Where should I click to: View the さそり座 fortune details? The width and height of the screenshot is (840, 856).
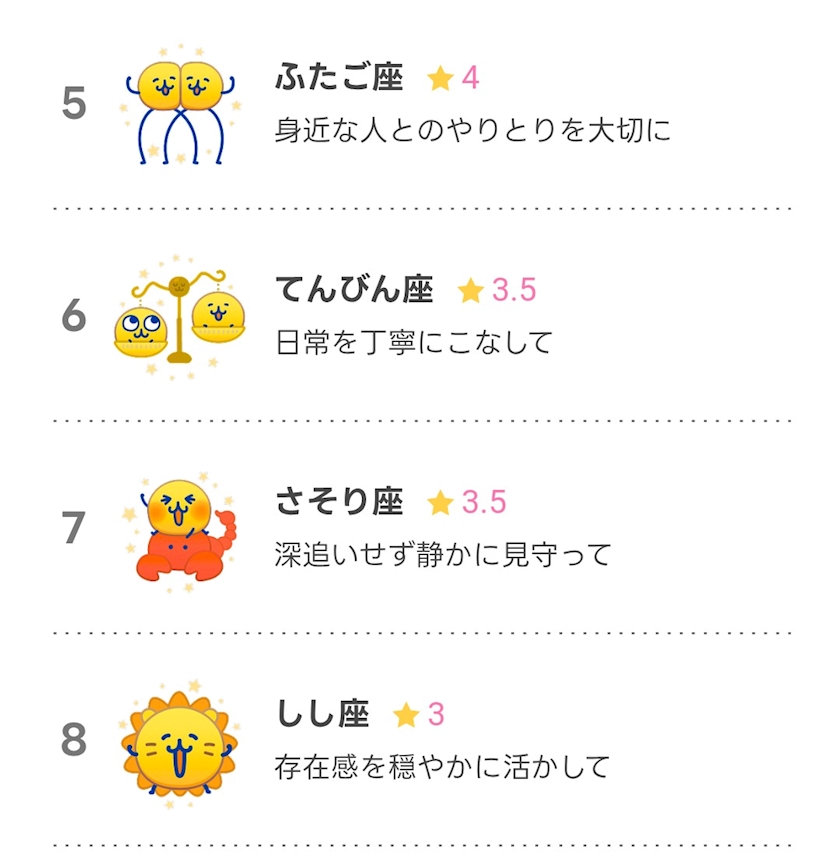[x=421, y=527]
